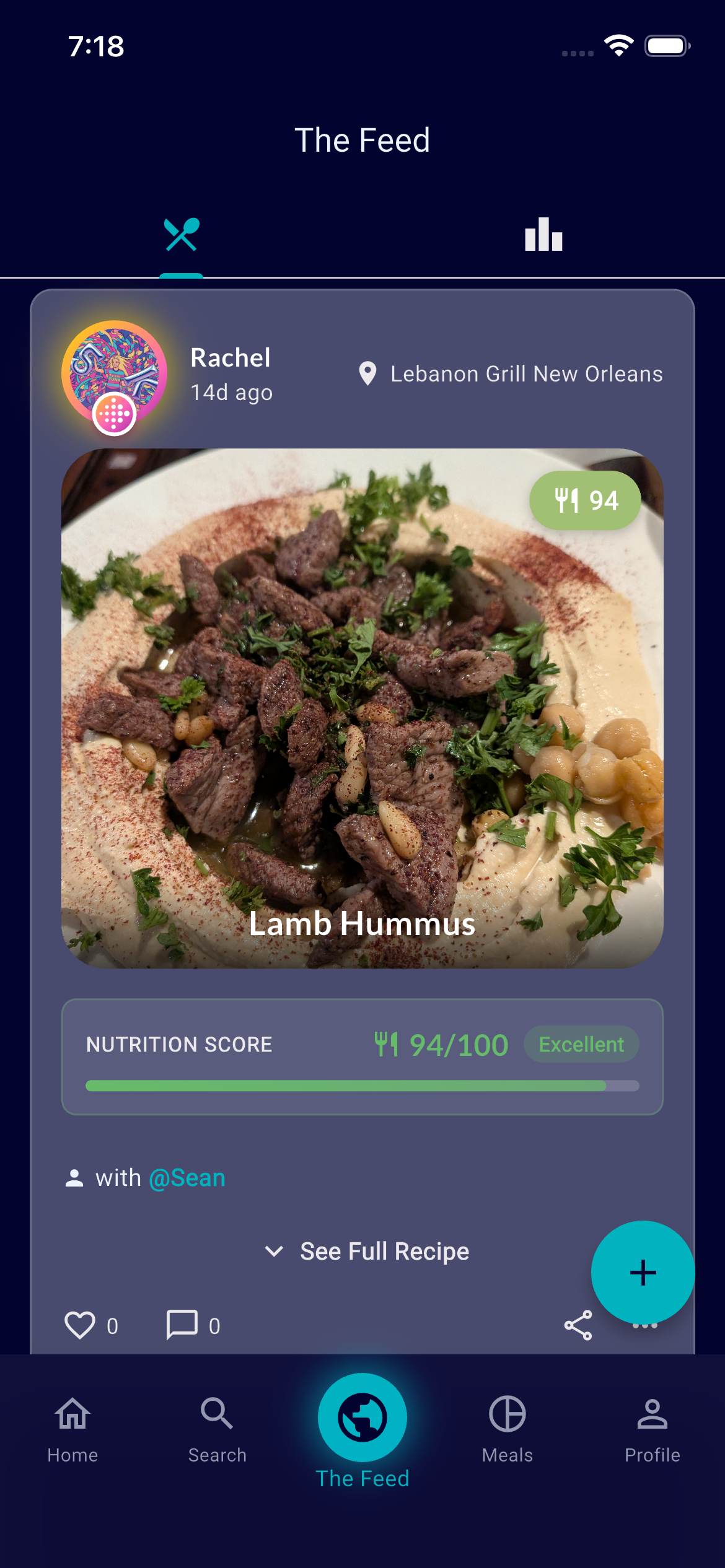This screenshot has height=1568, width=725.
Task: Switch to the Home tab
Action: 72,1417
